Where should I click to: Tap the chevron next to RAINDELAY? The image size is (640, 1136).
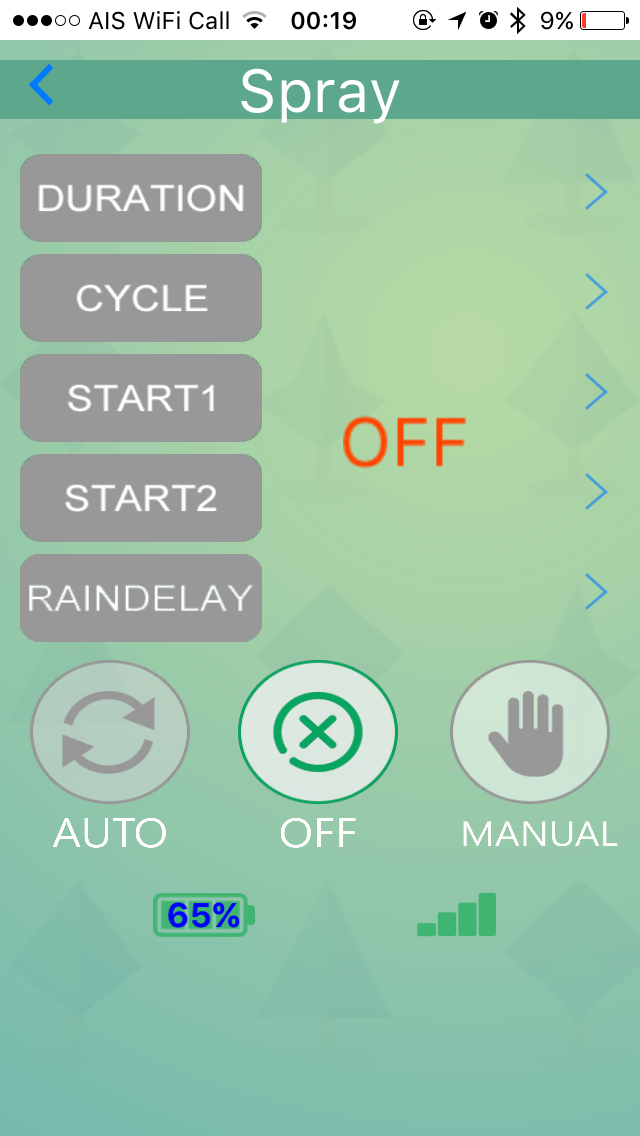click(596, 592)
